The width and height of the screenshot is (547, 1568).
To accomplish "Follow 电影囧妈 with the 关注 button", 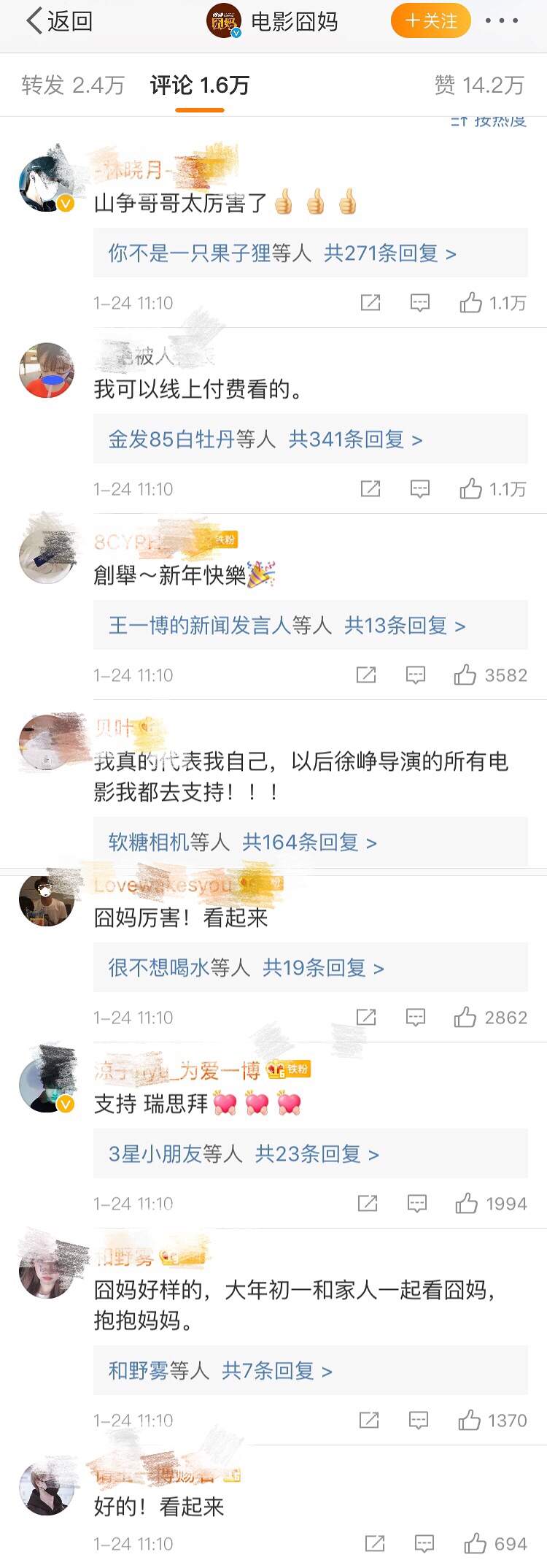I will click(x=431, y=21).
